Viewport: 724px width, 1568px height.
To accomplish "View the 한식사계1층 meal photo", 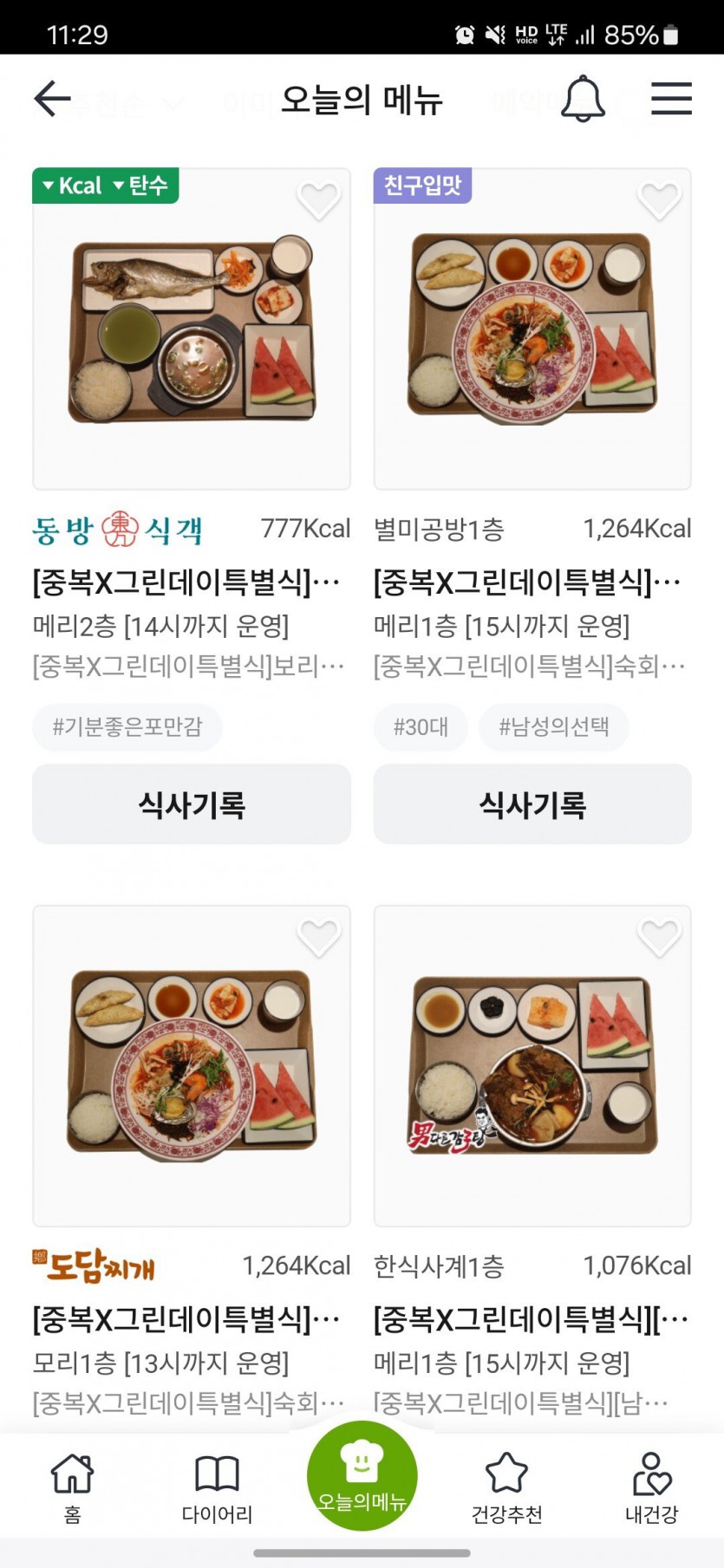I will coord(532,1066).
